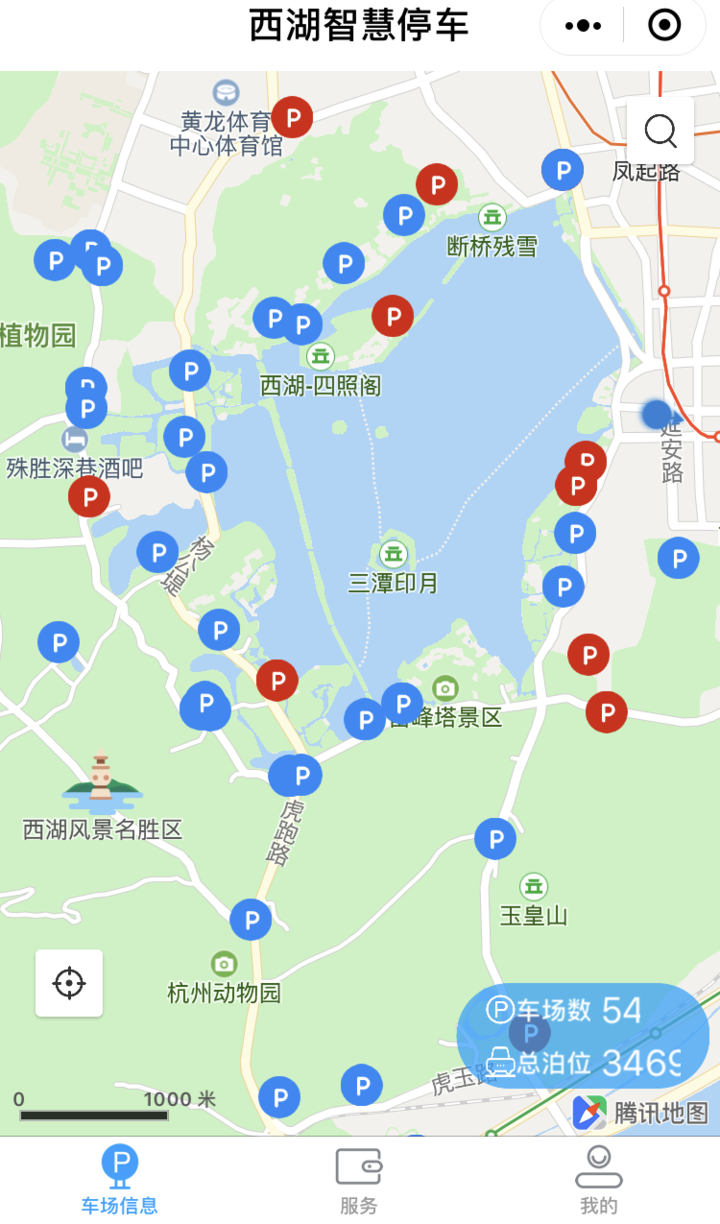This screenshot has height=1224, width=720.
Task: Tap red parking marker below 殊胜深巷酒吧
Action: 89,496
